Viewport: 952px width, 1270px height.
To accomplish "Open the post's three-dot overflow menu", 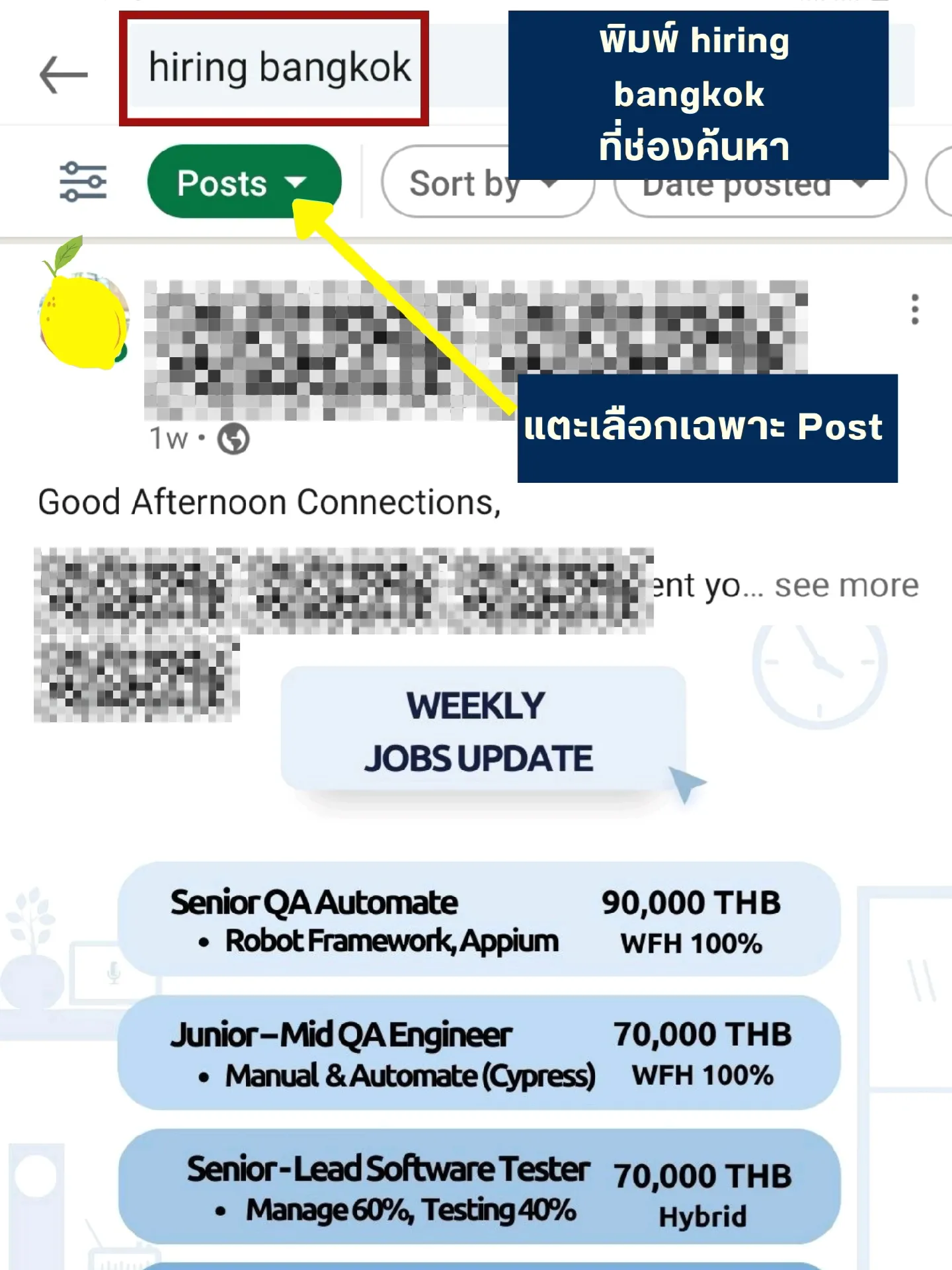I will 914,308.
